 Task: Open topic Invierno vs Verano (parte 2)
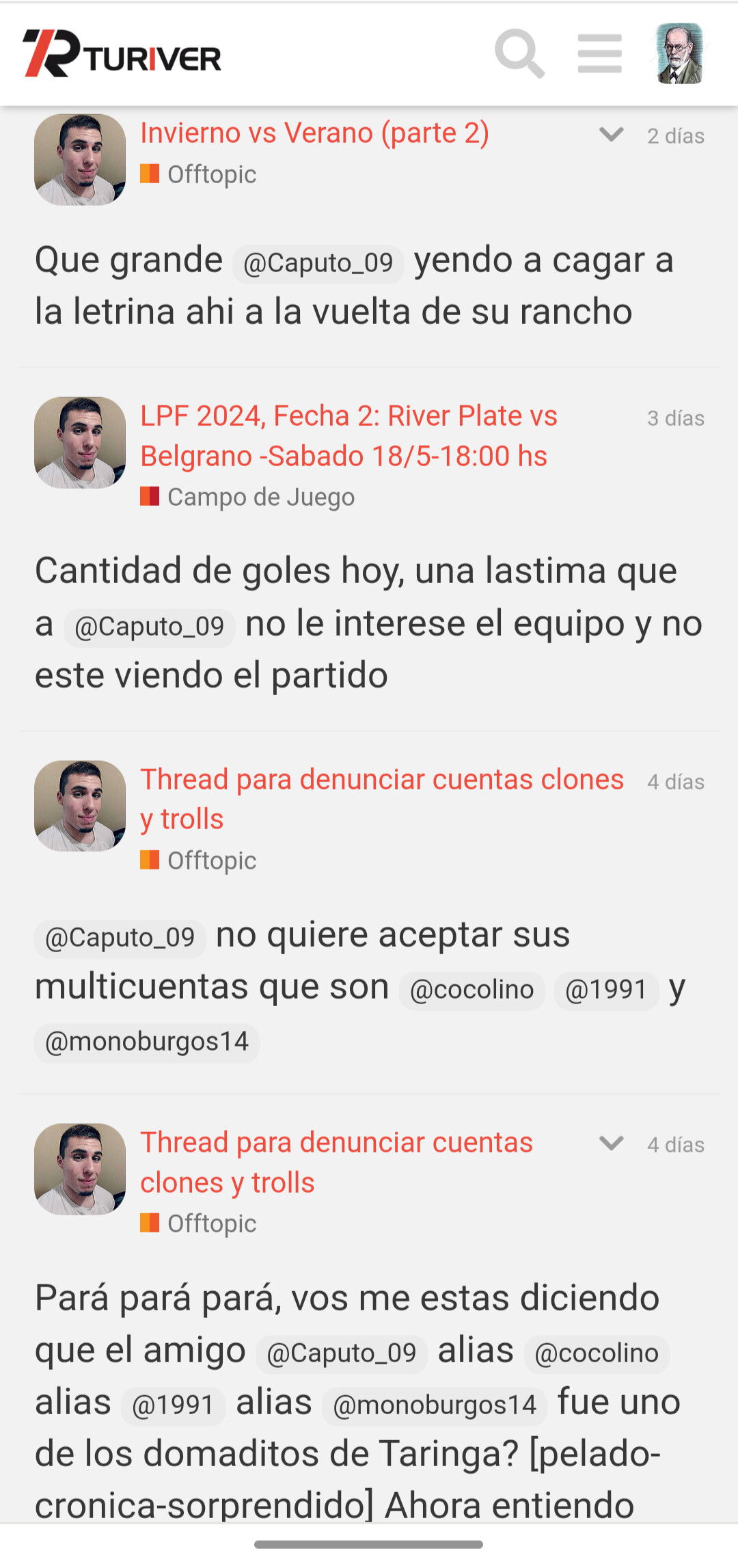pos(314,133)
